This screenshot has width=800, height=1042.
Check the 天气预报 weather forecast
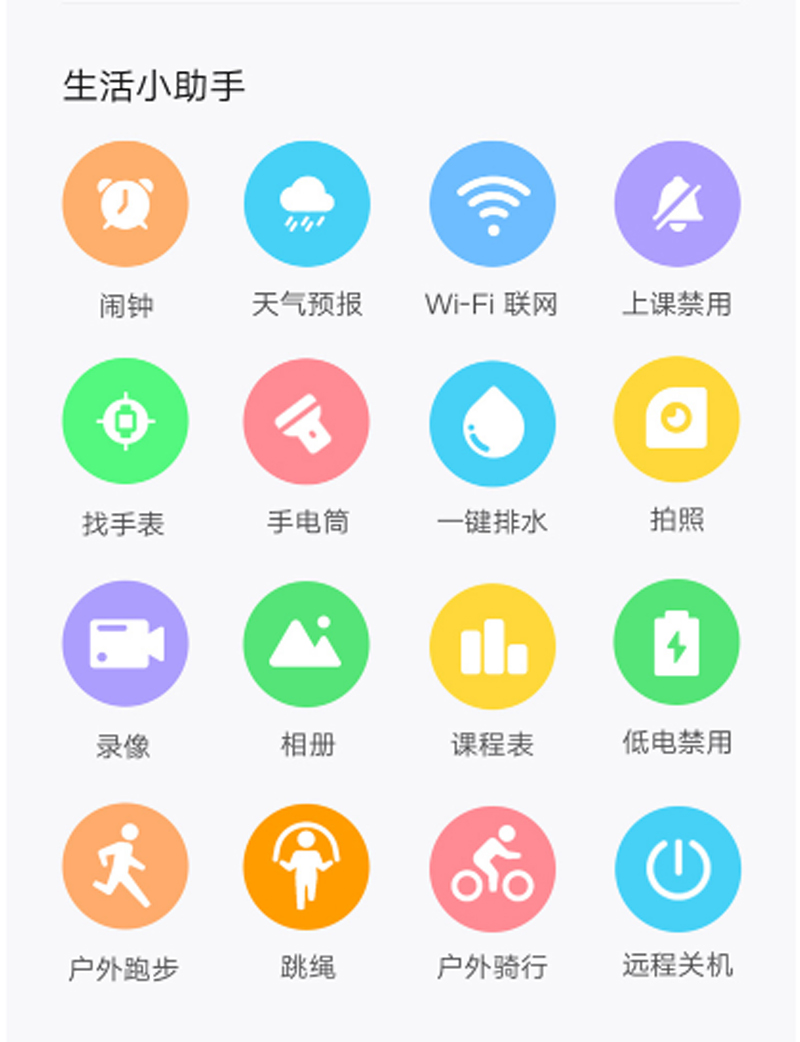click(307, 204)
